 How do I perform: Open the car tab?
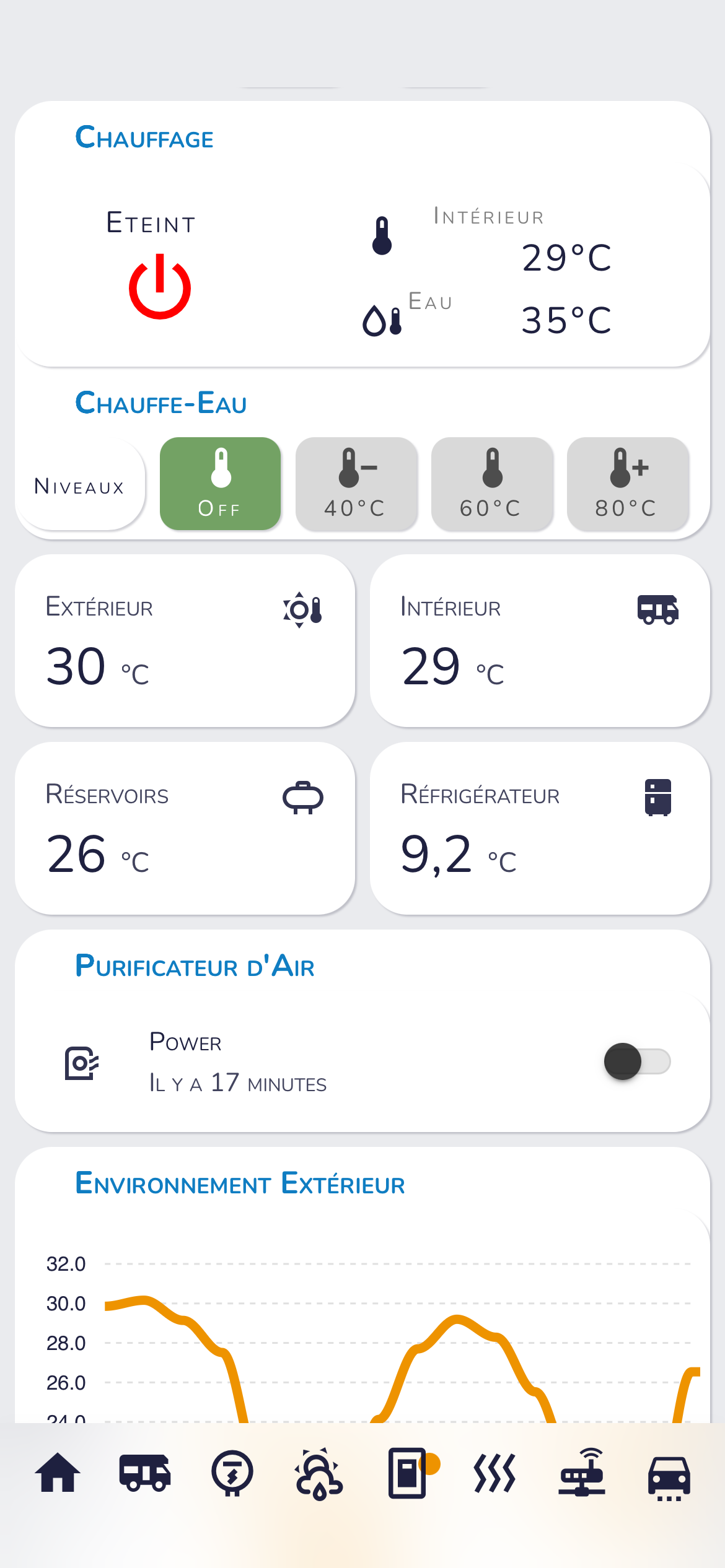pyautogui.click(x=669, y=1473)
